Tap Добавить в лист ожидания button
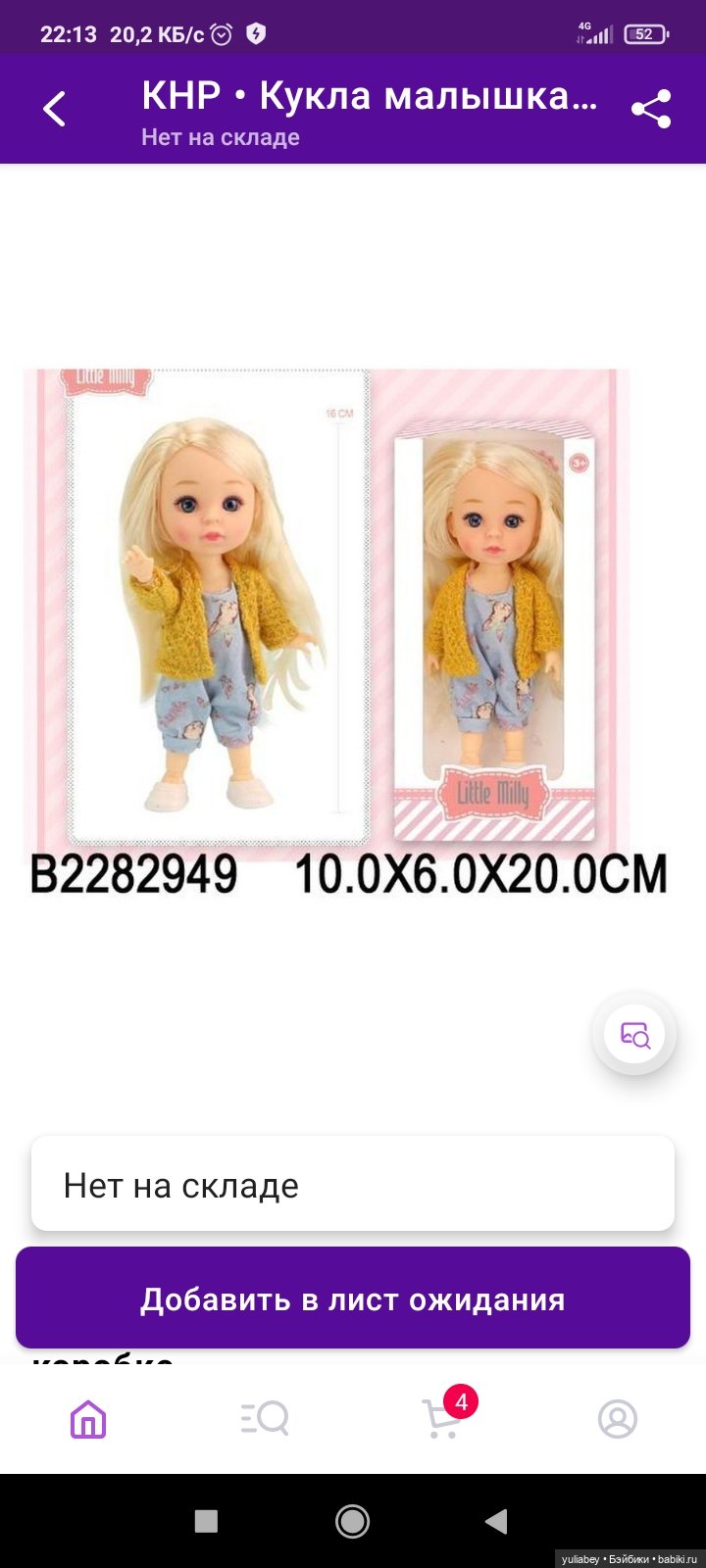Image resolution: width=706 pixels, height=1568 pixels. 353,1298
